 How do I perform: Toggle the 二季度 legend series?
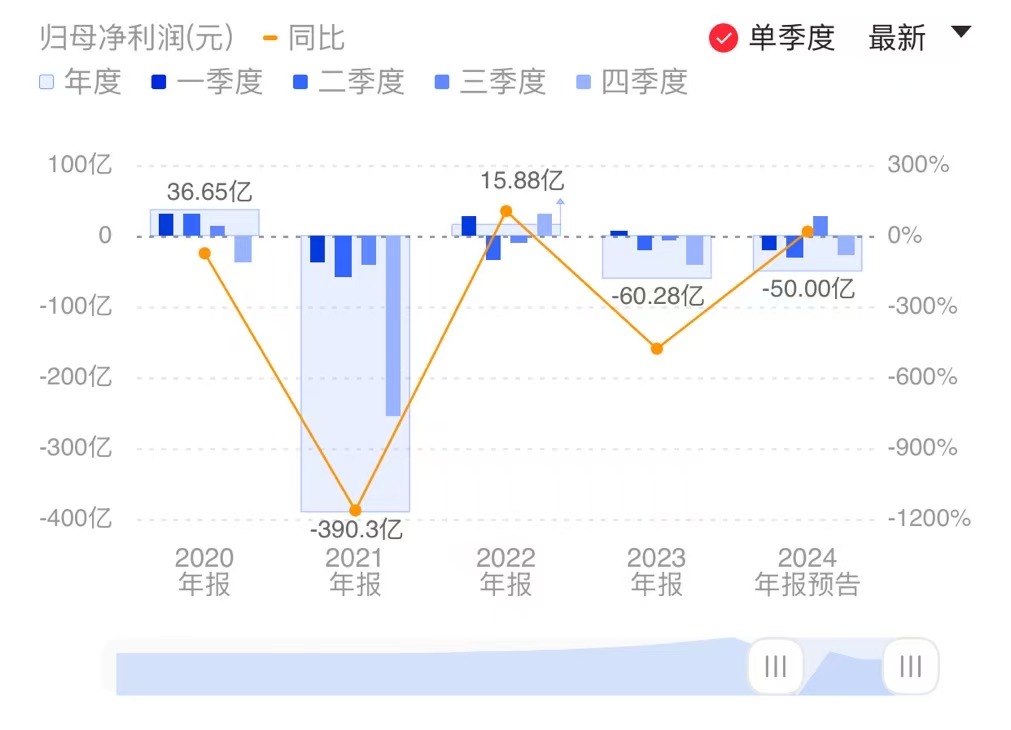pyautogui.click(x=348, y=82)
